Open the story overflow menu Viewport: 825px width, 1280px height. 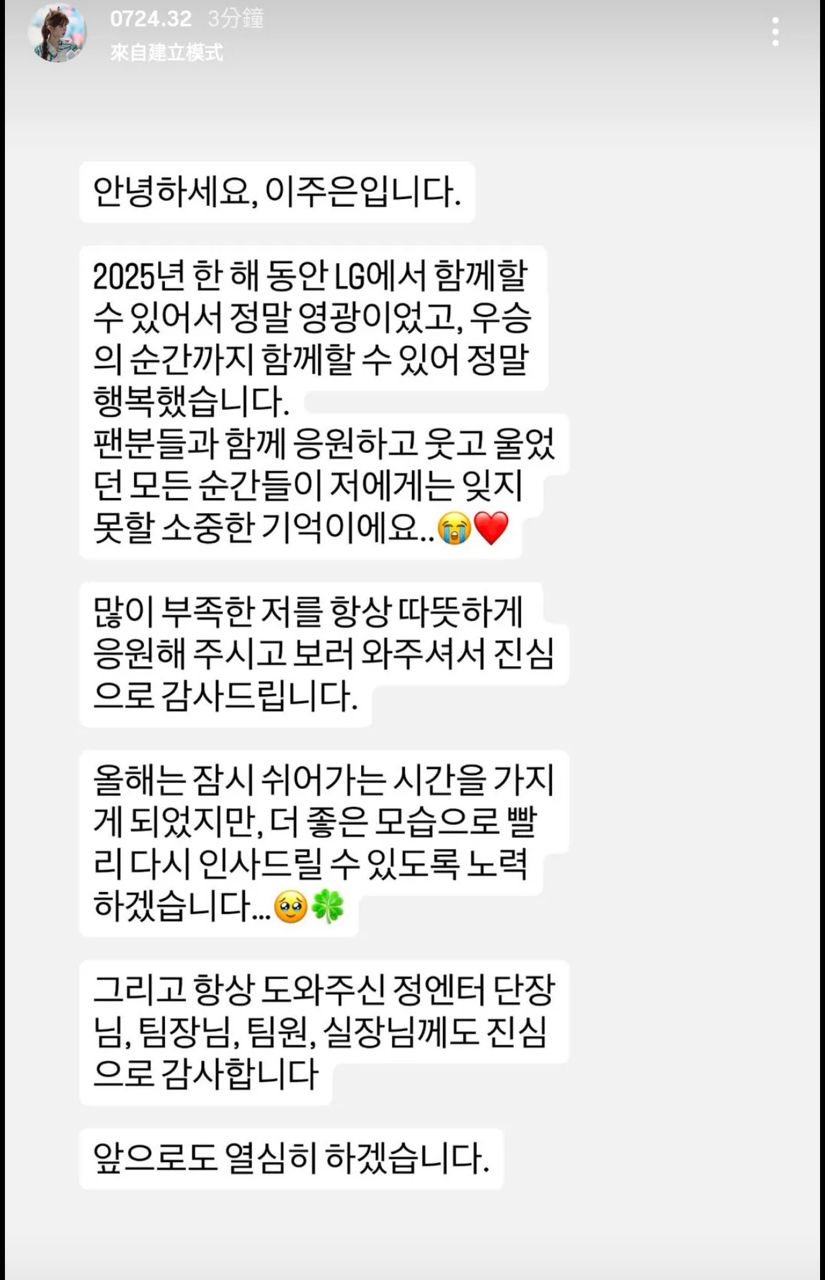pos(775,31)
